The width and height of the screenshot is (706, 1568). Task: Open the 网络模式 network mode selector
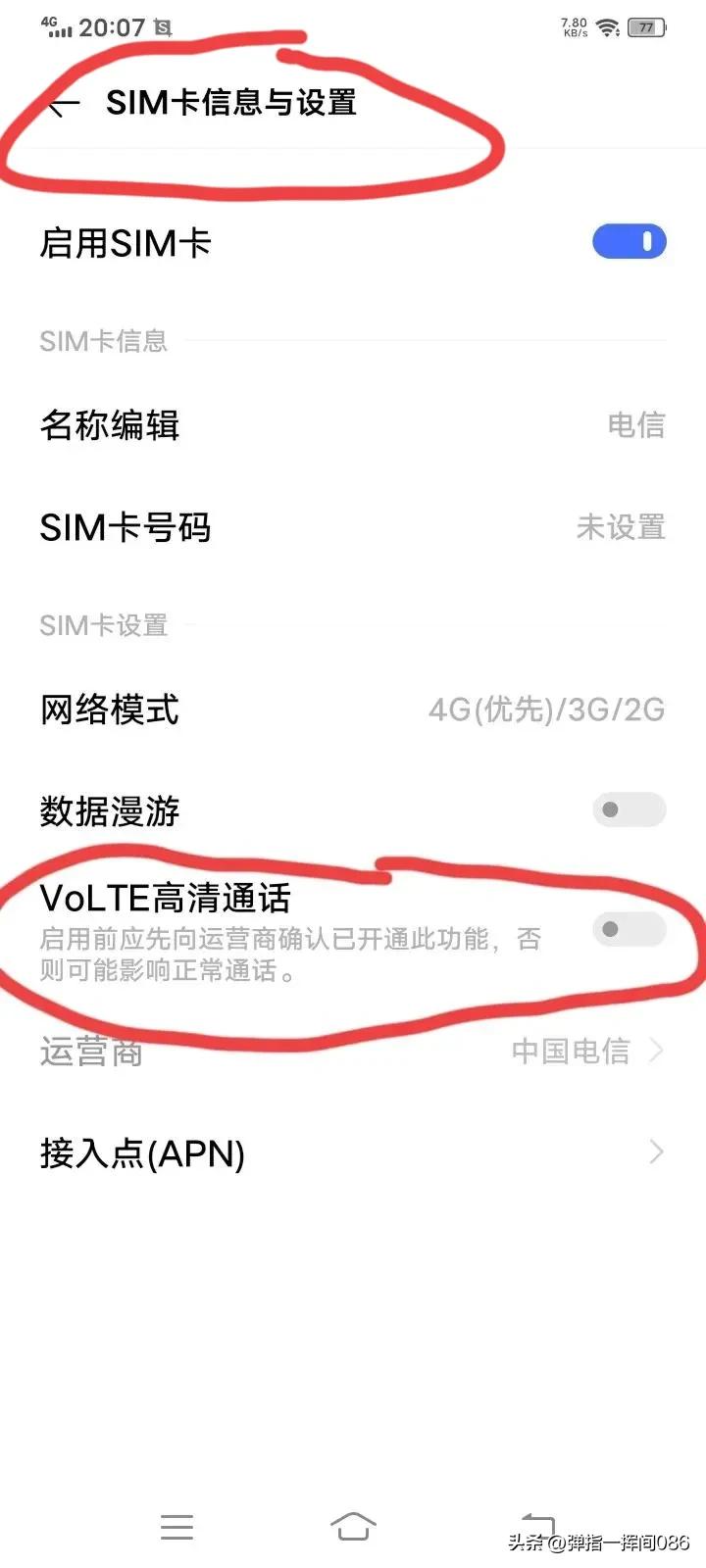click(x=353, y=710)
